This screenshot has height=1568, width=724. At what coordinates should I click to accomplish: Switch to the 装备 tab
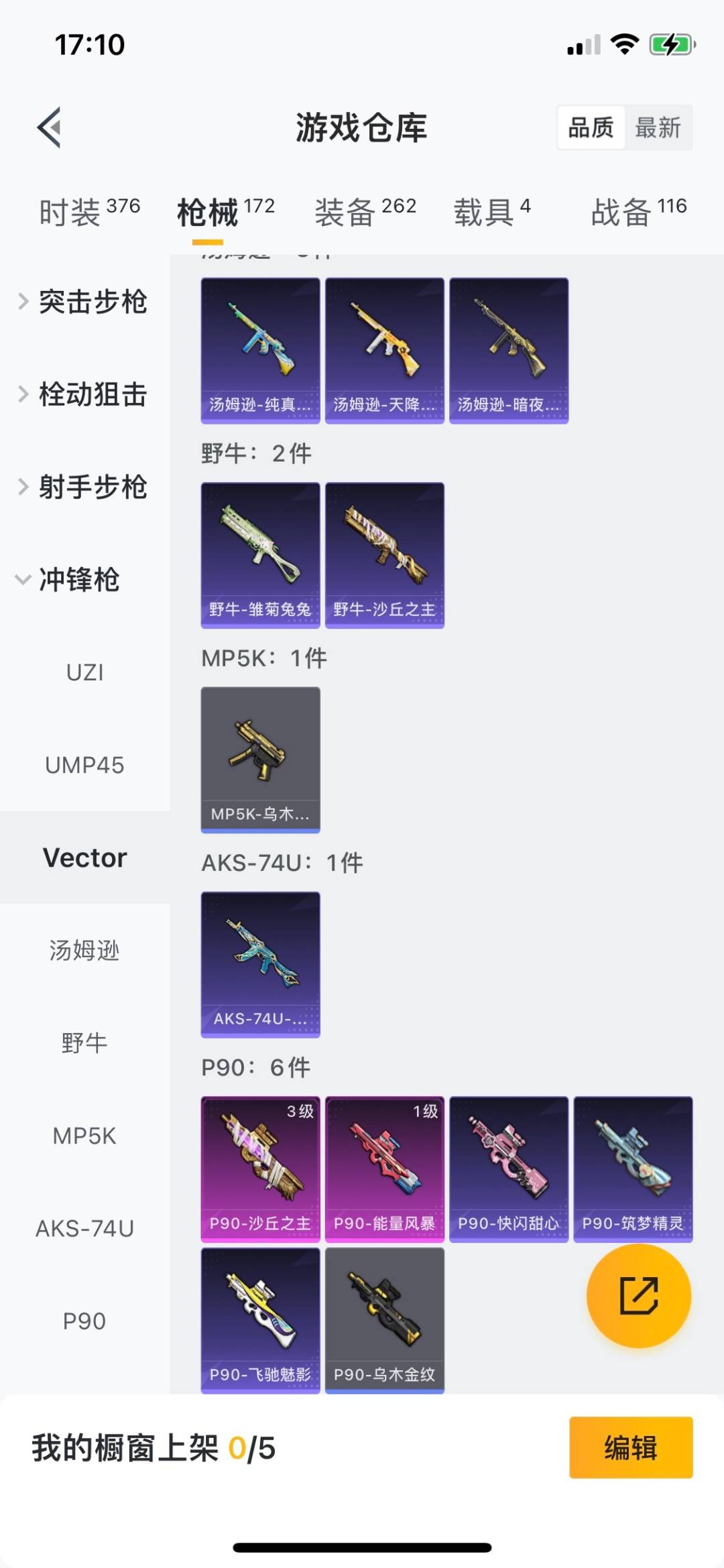[365, 212]
